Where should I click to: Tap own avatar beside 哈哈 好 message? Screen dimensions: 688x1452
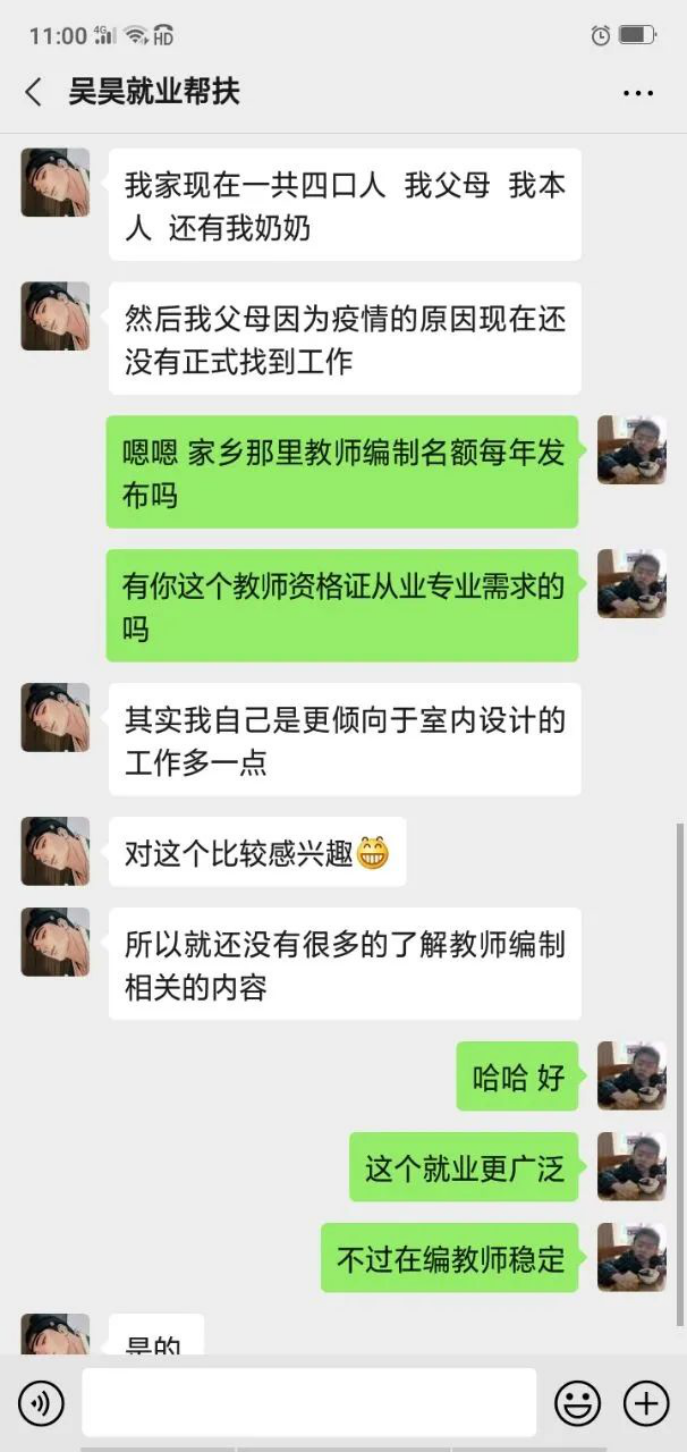click(631, 1076)
